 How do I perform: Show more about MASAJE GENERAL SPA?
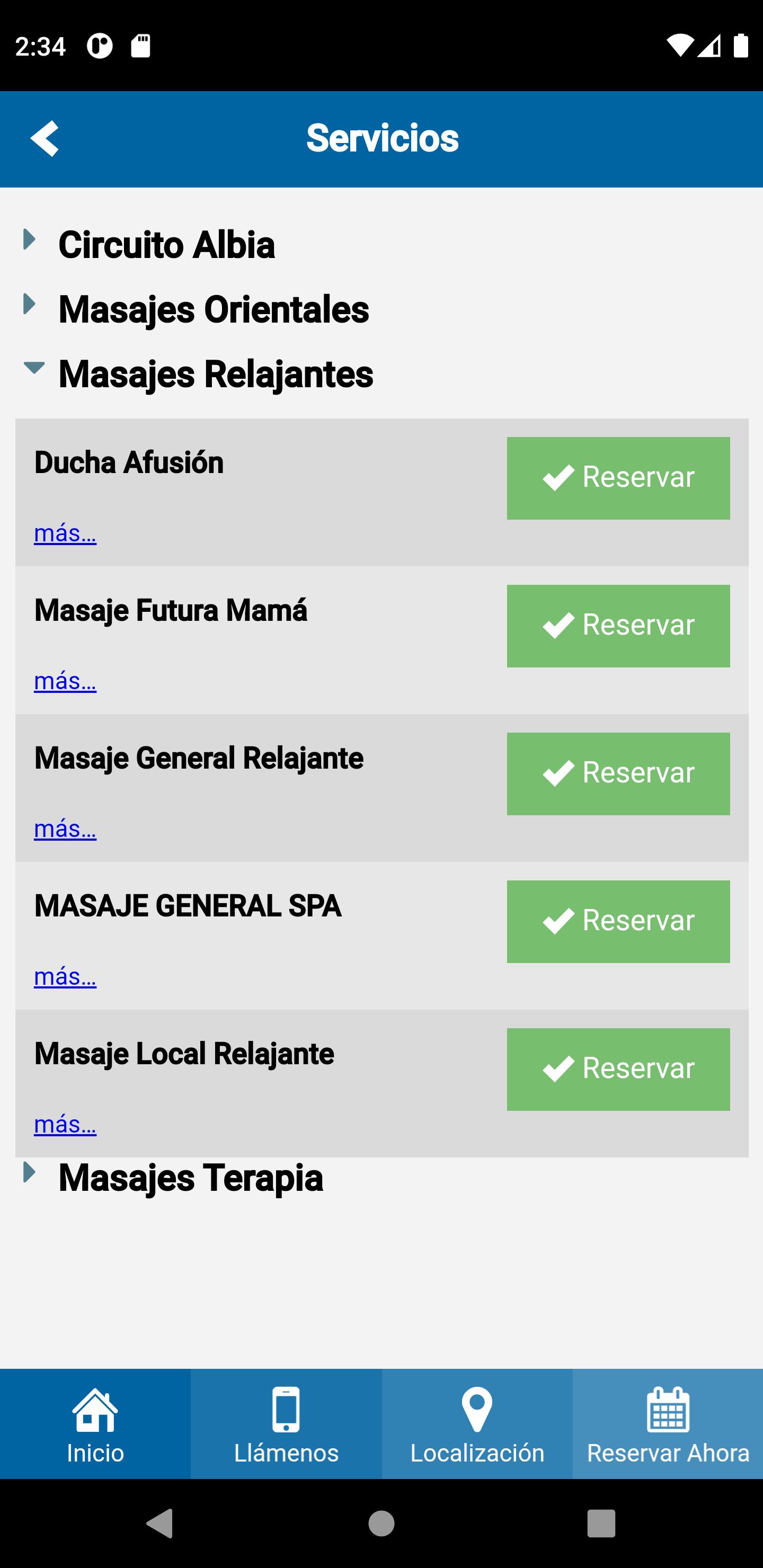tap(65, 977)
